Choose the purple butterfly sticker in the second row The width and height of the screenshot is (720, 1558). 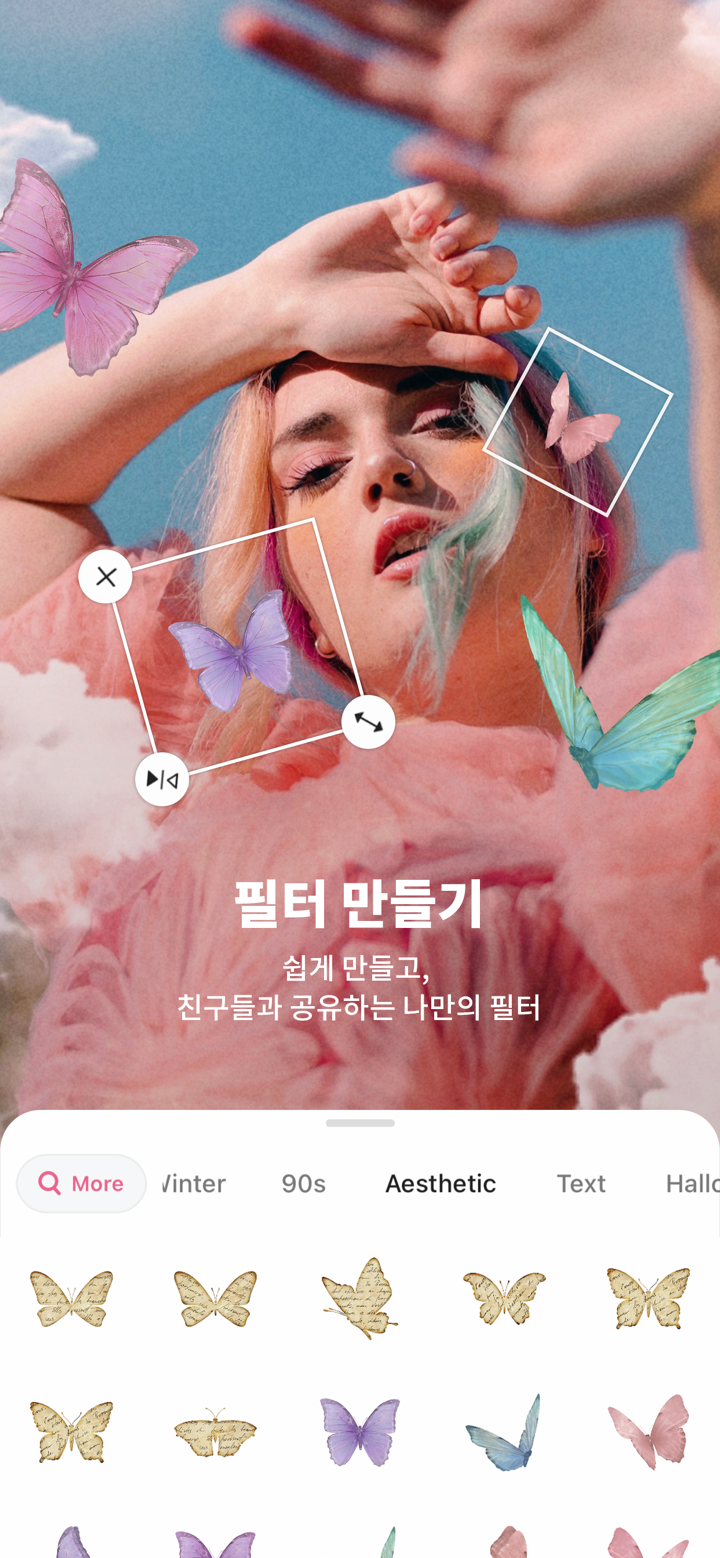(x=359, y=1427)
